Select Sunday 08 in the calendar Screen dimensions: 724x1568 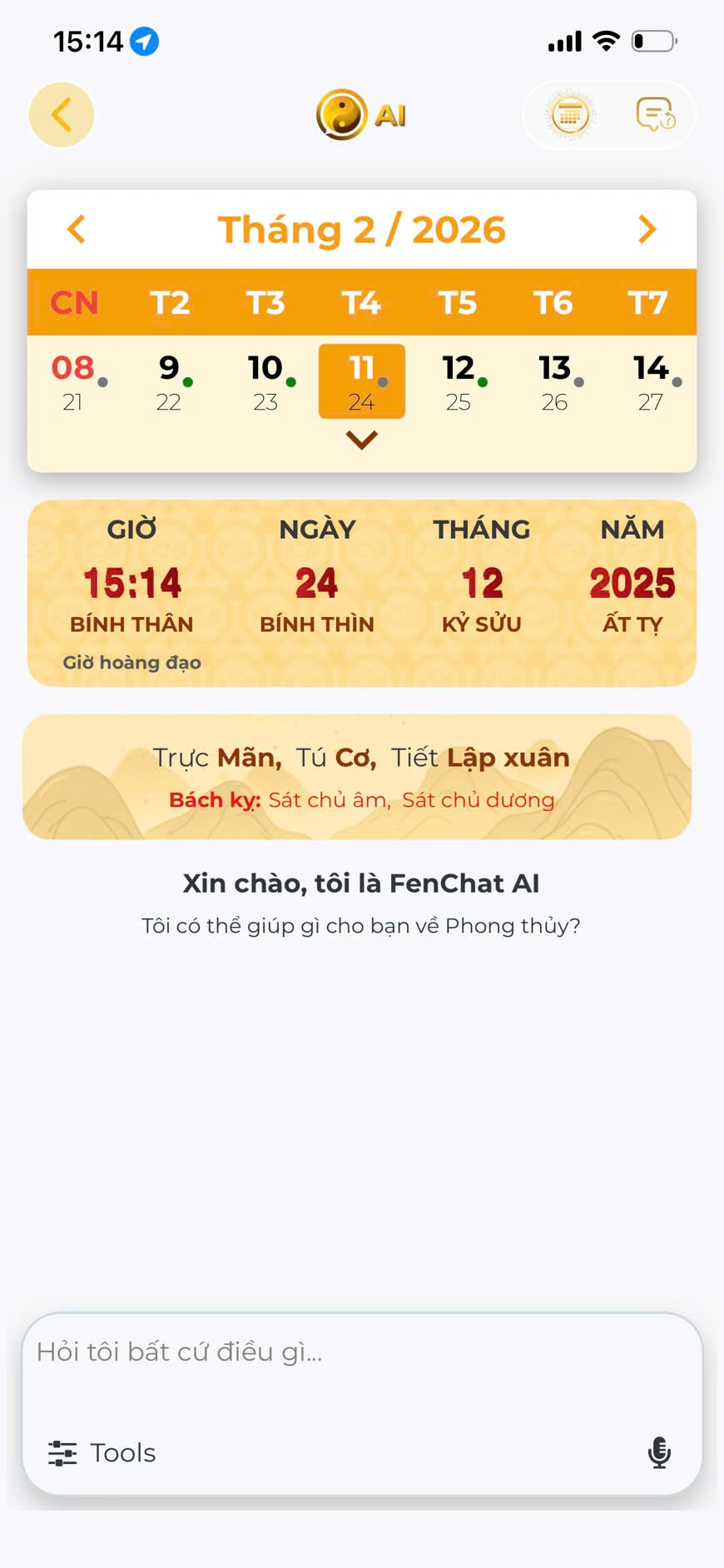pos(73,381)
